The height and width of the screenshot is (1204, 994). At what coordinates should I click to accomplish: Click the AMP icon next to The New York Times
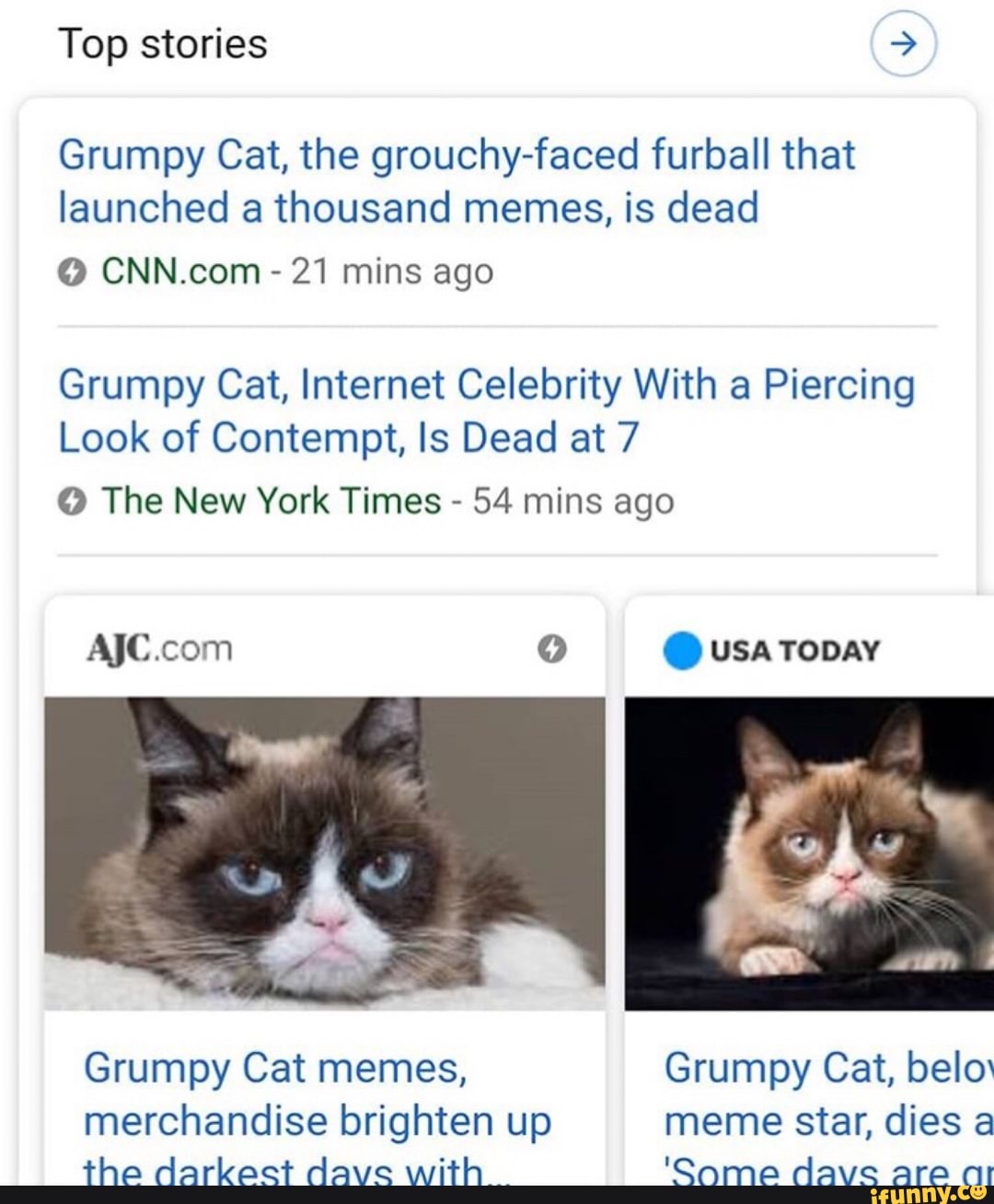pyautogui.click(x=72, y=501)
